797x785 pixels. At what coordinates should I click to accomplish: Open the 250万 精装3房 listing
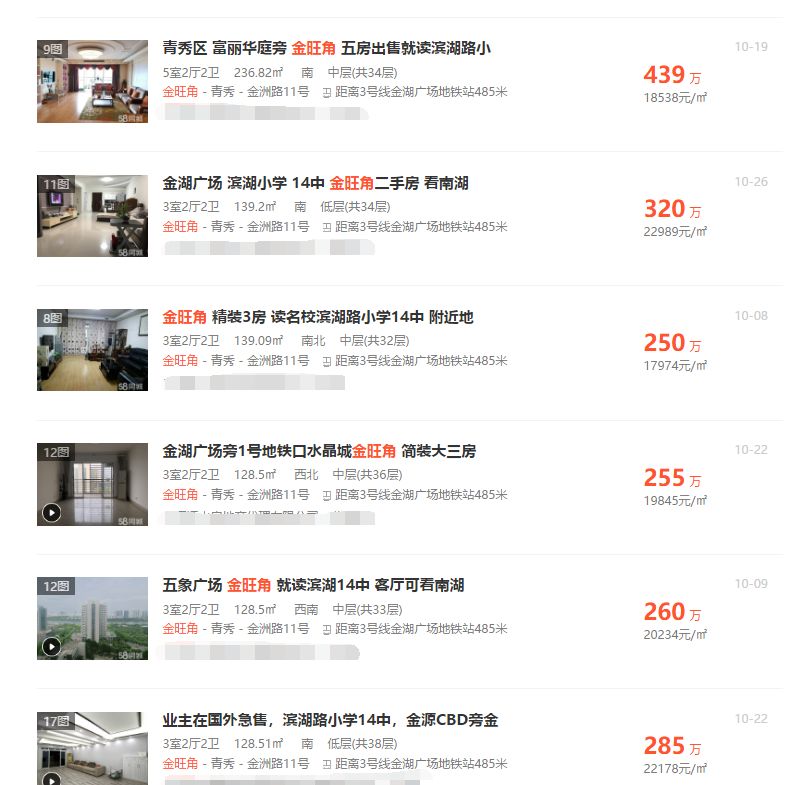[318, 317]
